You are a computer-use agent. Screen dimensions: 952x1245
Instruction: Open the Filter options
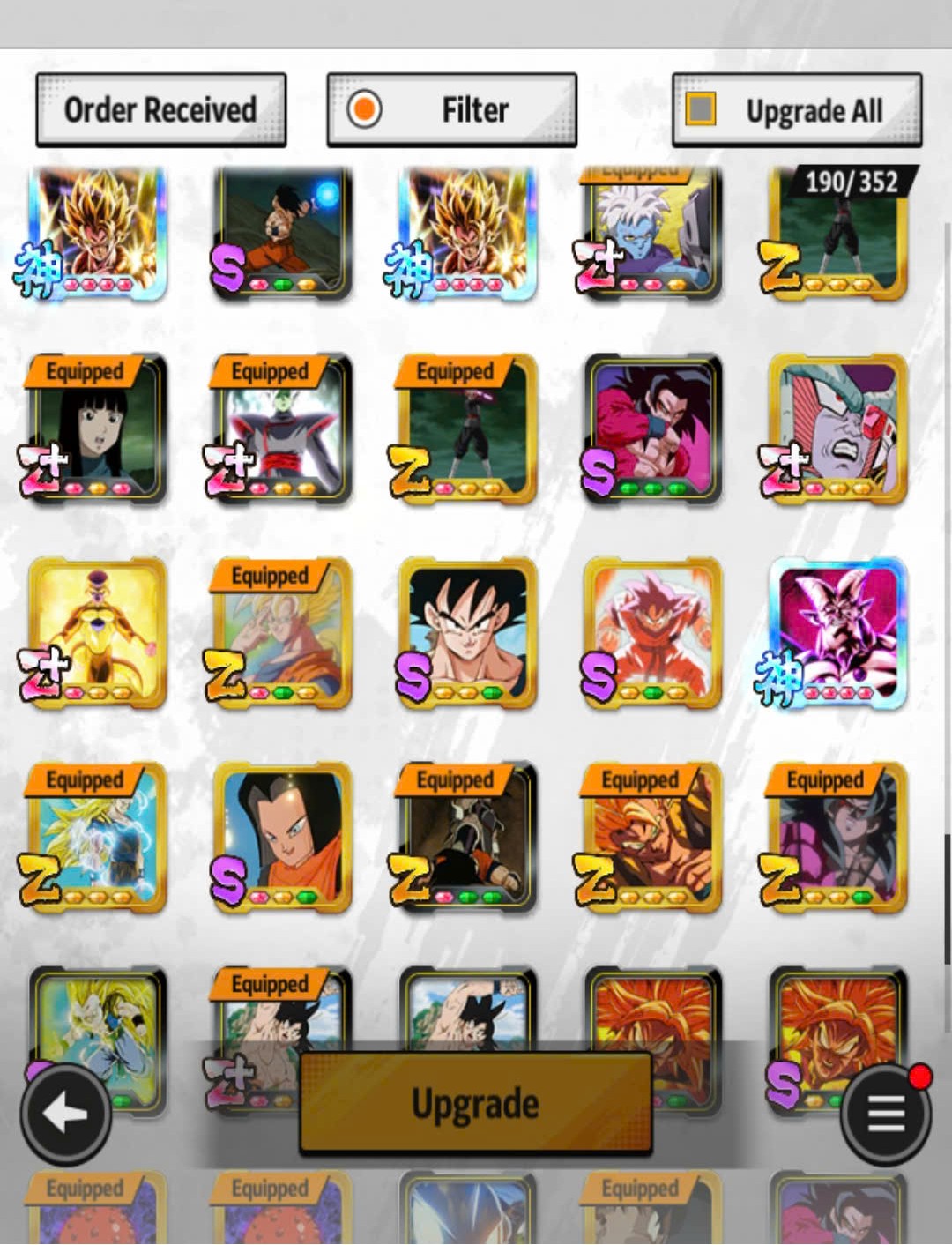tap(451, 110)
